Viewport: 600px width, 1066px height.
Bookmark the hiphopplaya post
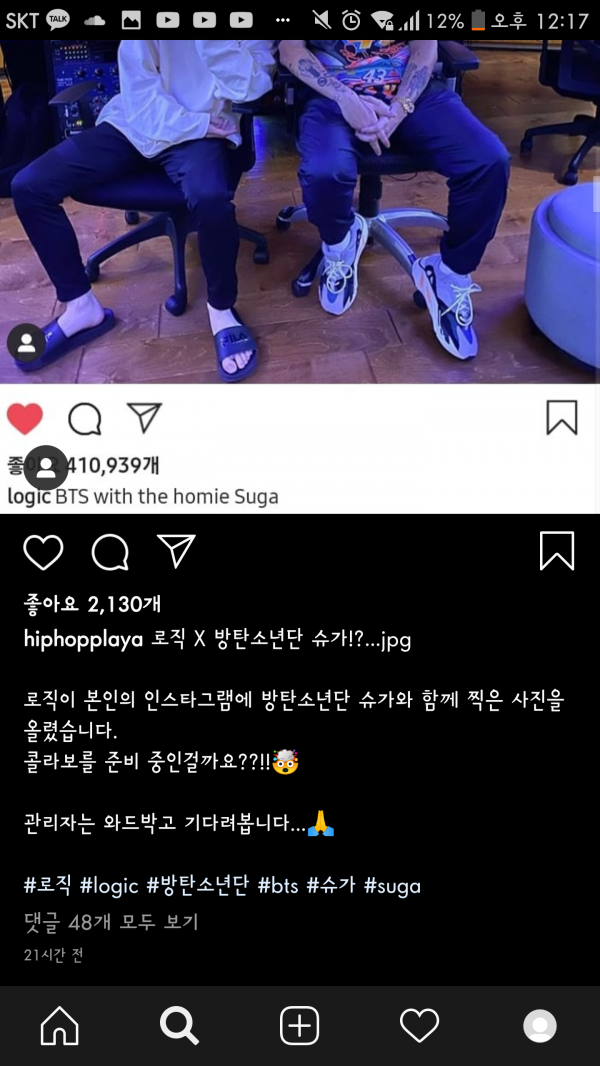pyautogui.click(x=557, y=551)
